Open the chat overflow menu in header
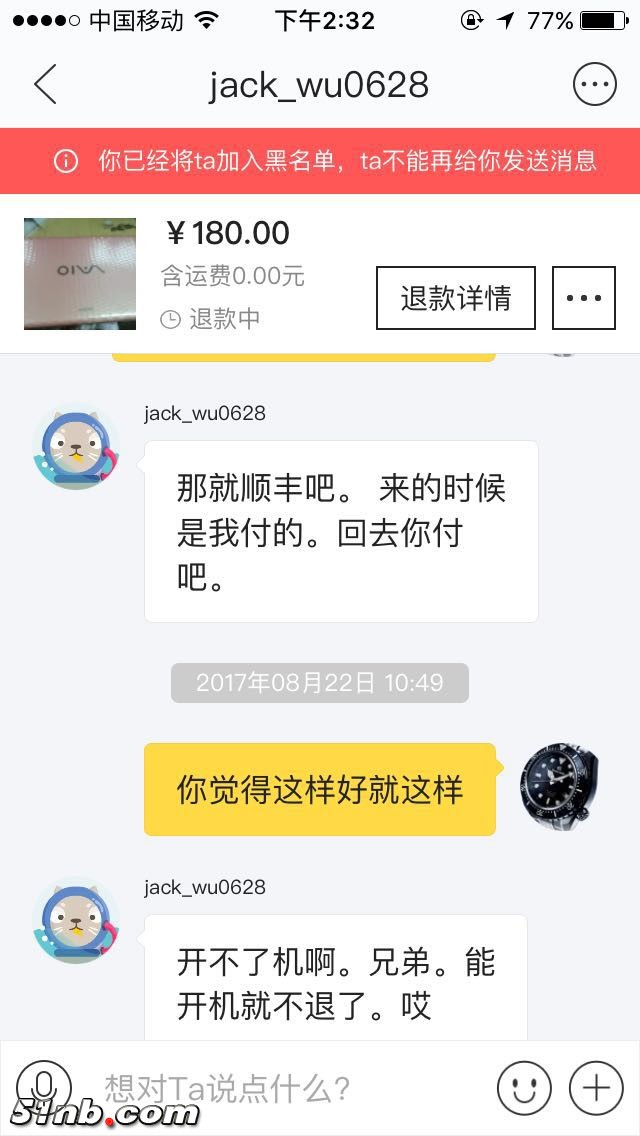Viewport: 640px width, 1136px height. click(594, 85)
